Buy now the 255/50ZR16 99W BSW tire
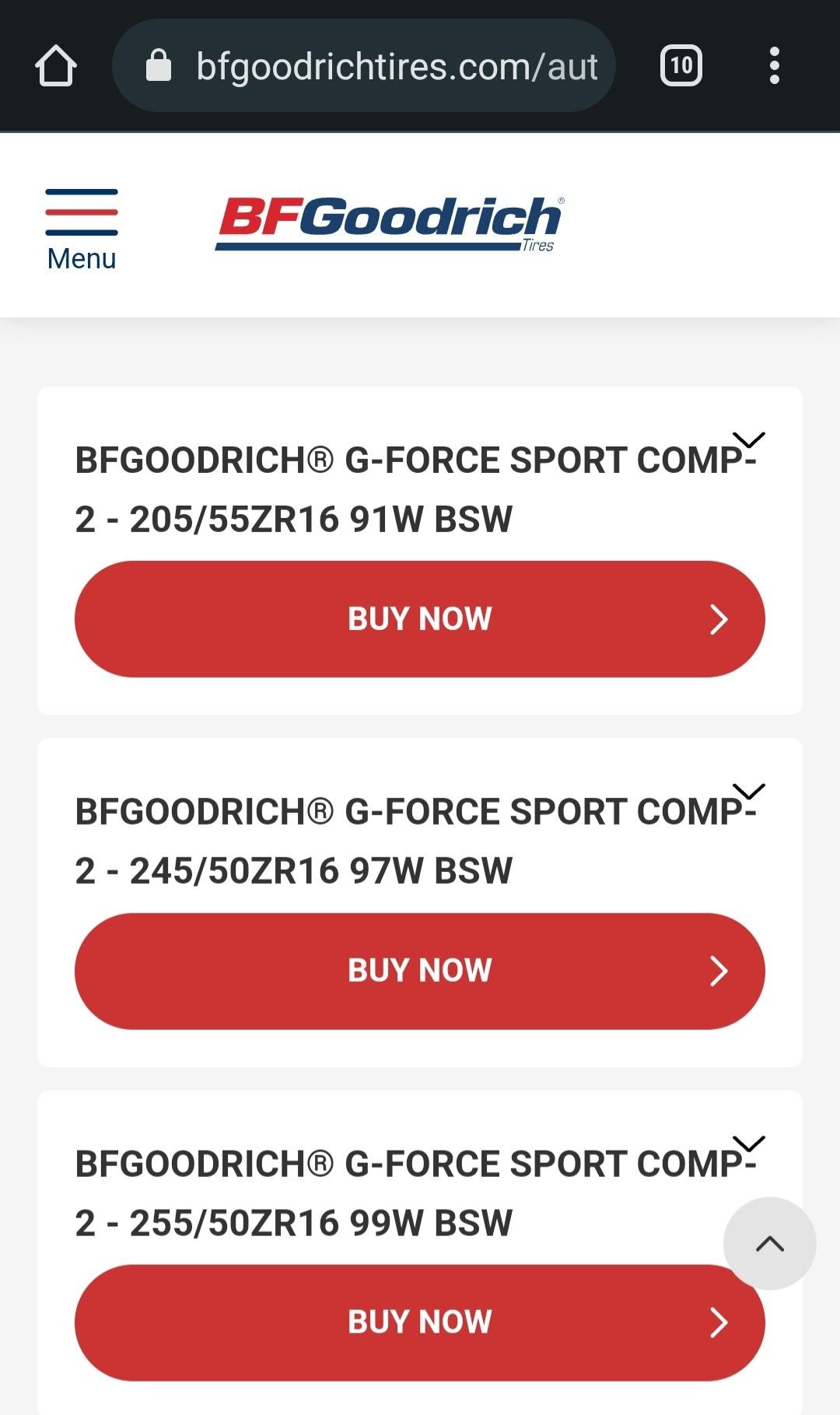The image size is (840, 1415). click(x=404, y=1322)
